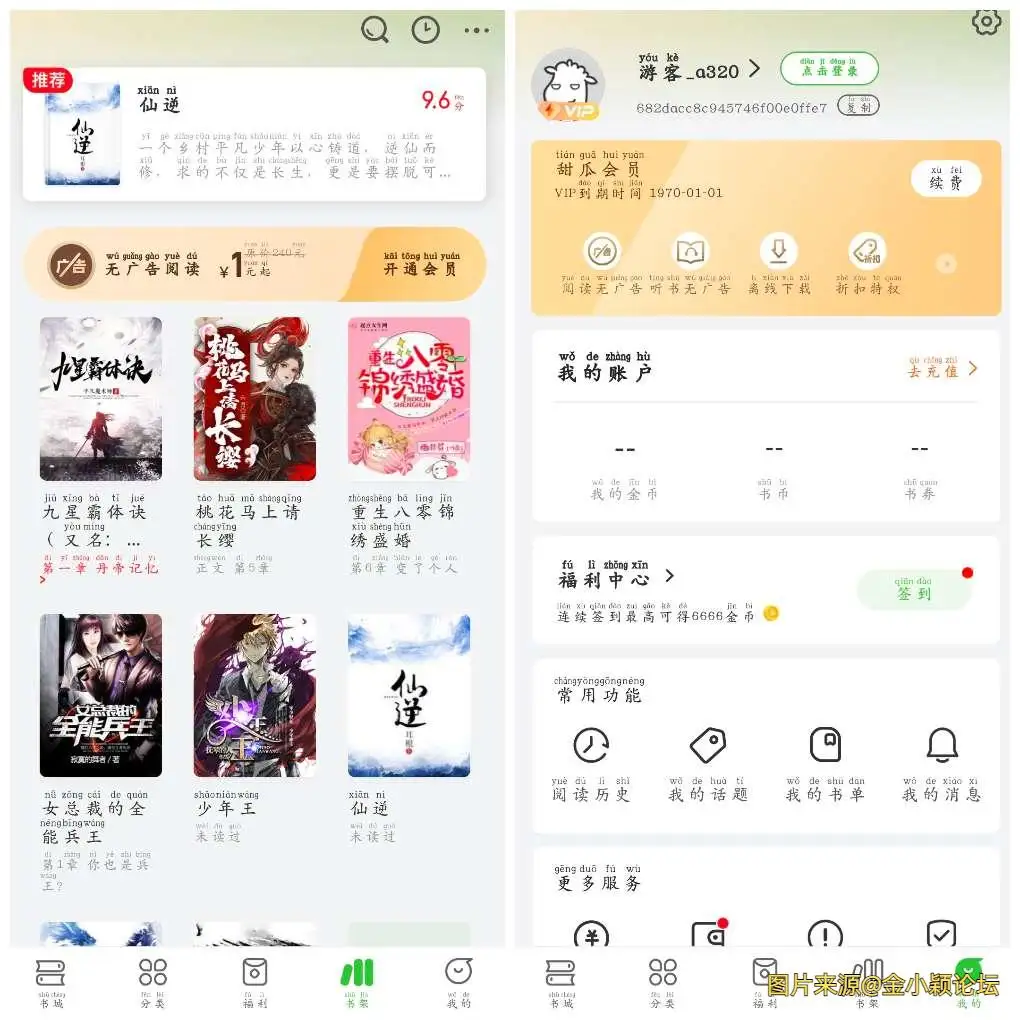Tap the 开通会员 button on the ad-free banner
The width and height of the screenshot is (1020, 1020).
pyautogui.click(x=421, y=265)
